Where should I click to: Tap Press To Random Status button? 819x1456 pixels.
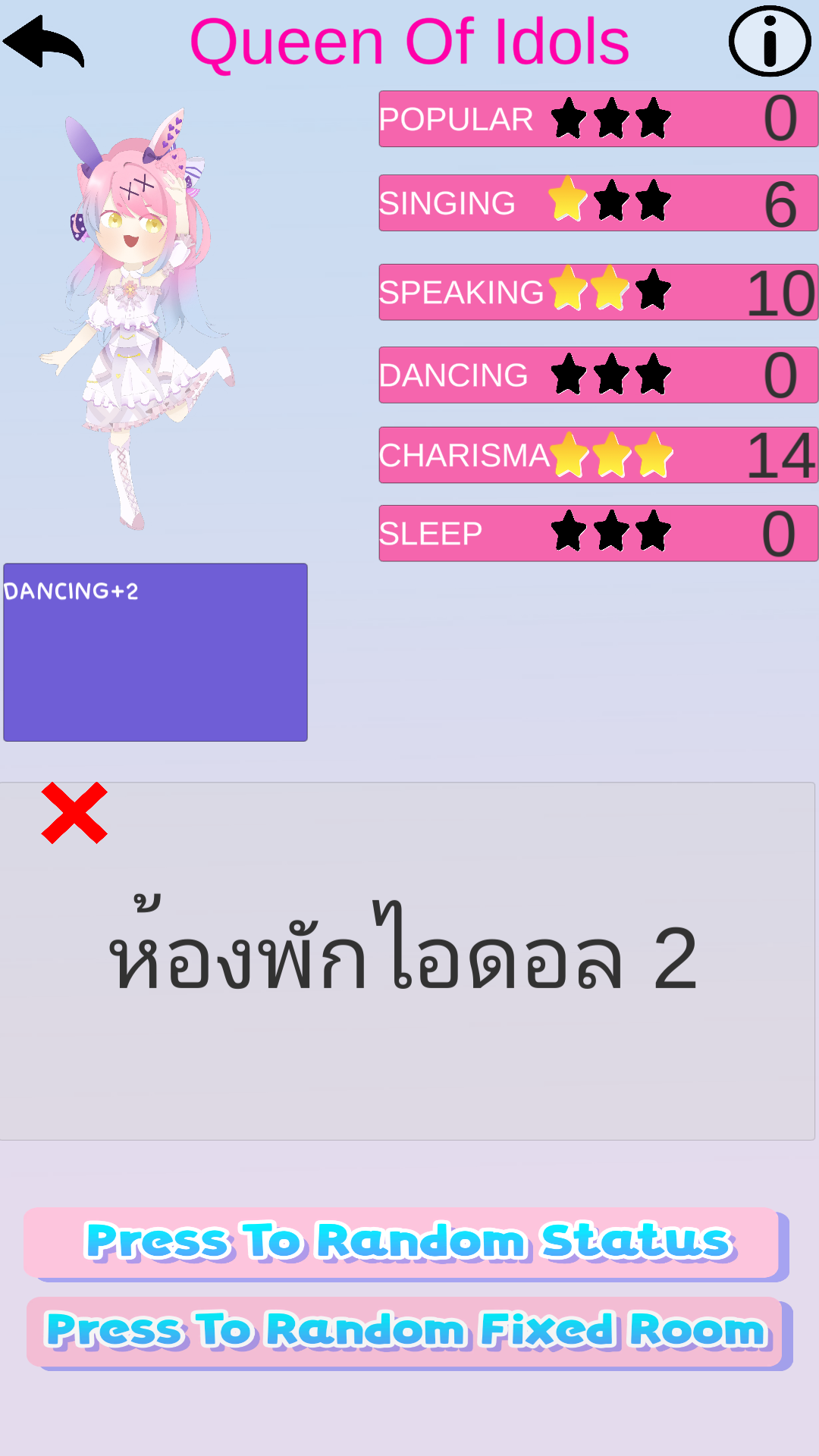[x=406, y=1244]
